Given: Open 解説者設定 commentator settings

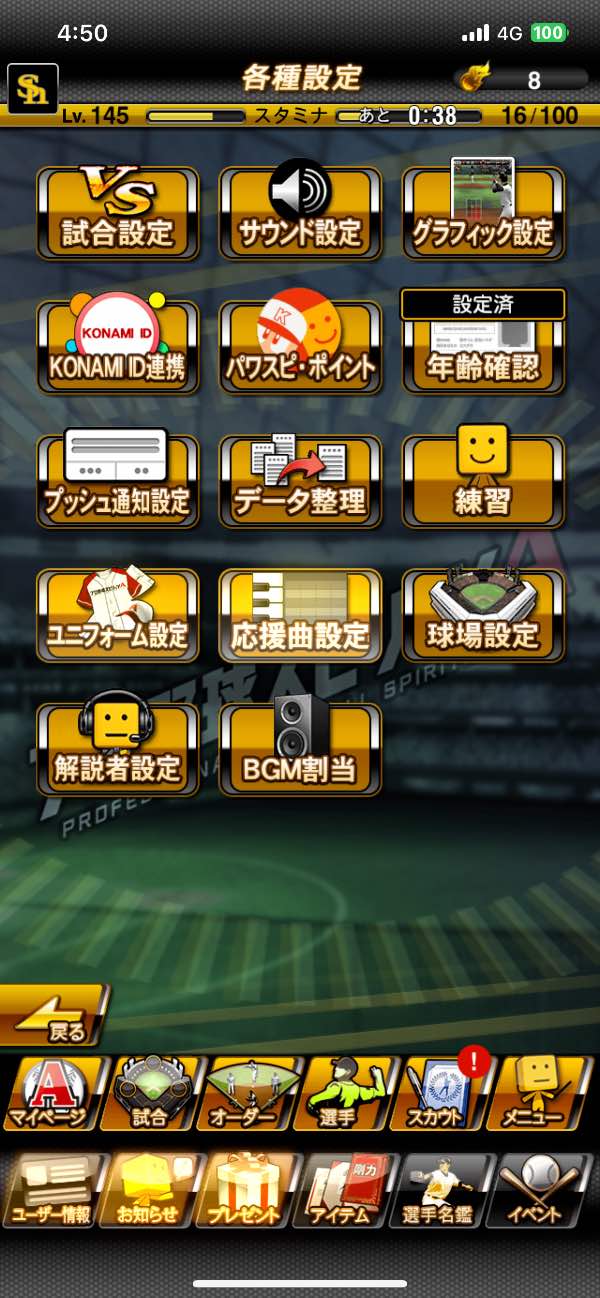Looking at the screenshot, I should coord(118,749).
